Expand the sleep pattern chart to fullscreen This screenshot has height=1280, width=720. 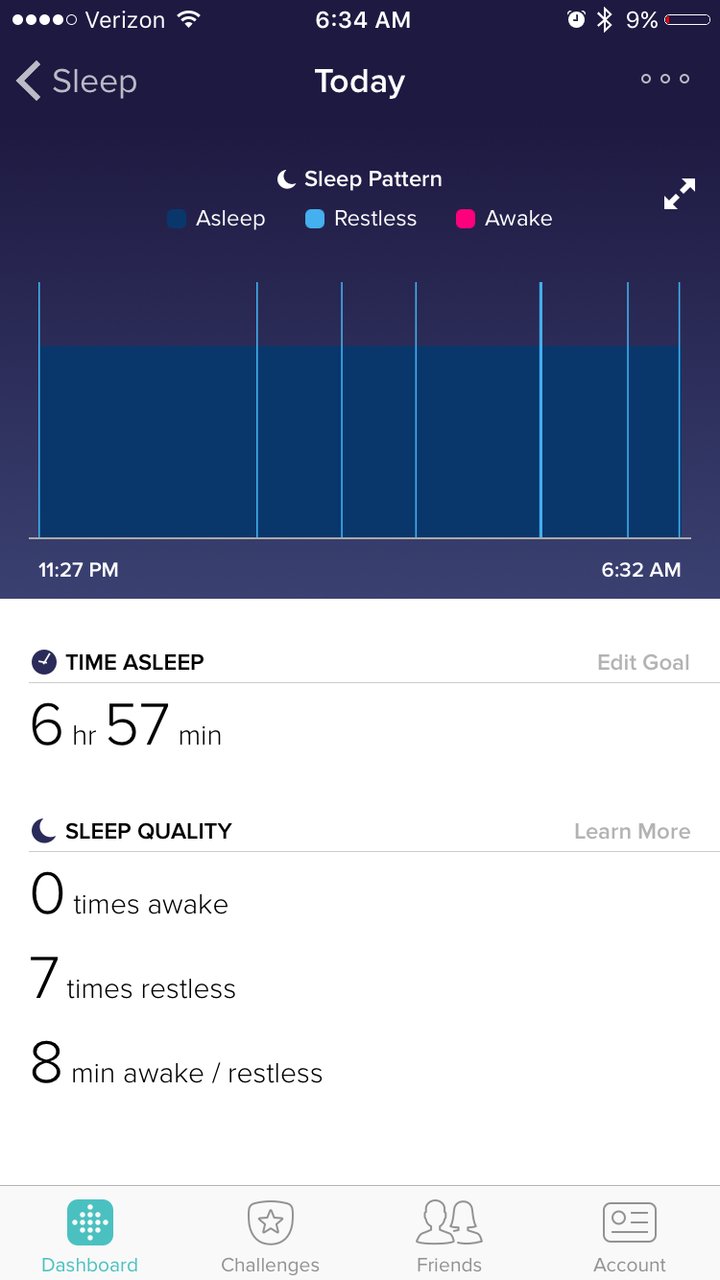coord(679,194)
